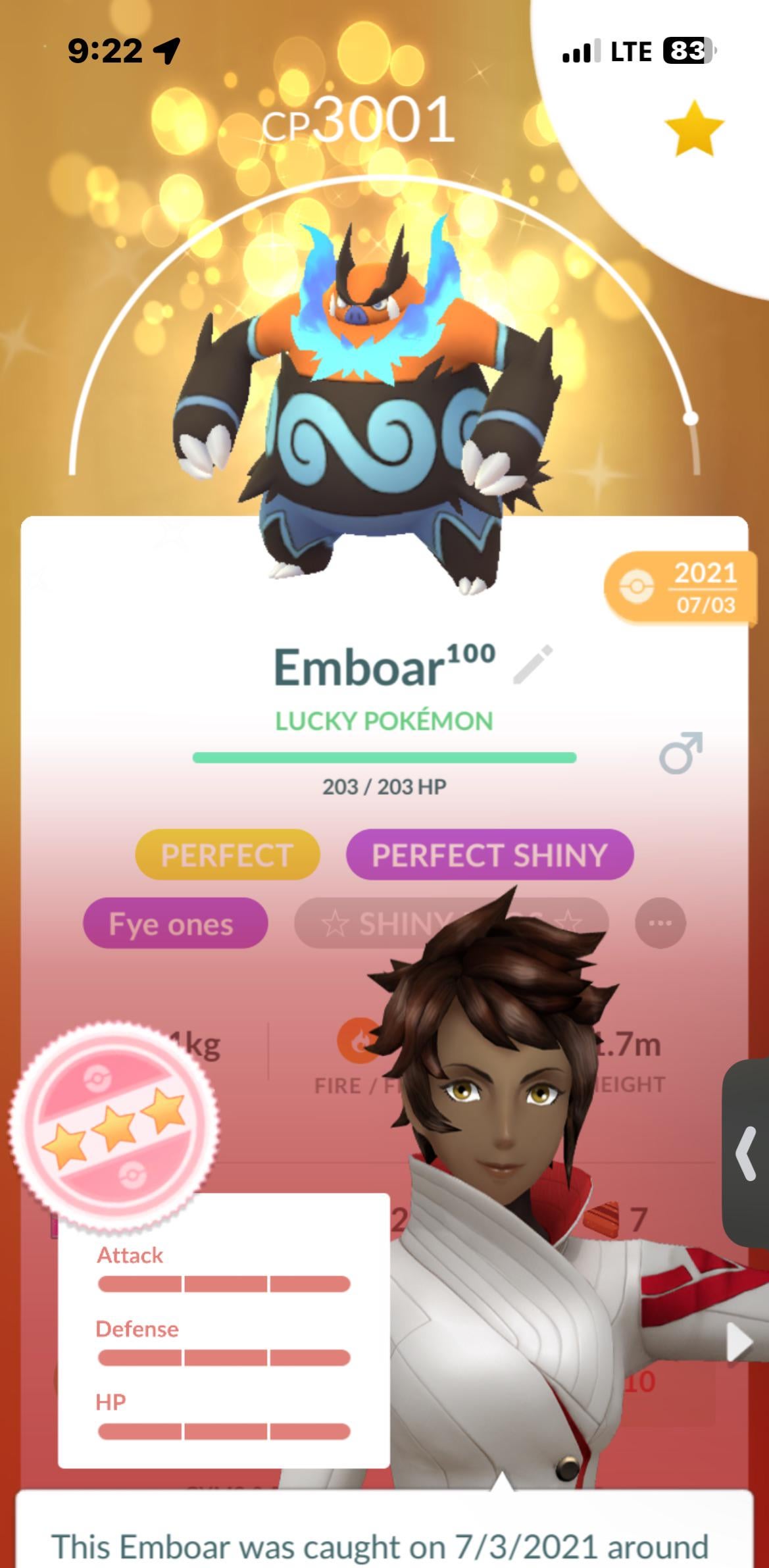Show more tags with the ellipsis button

coord(660,923)
